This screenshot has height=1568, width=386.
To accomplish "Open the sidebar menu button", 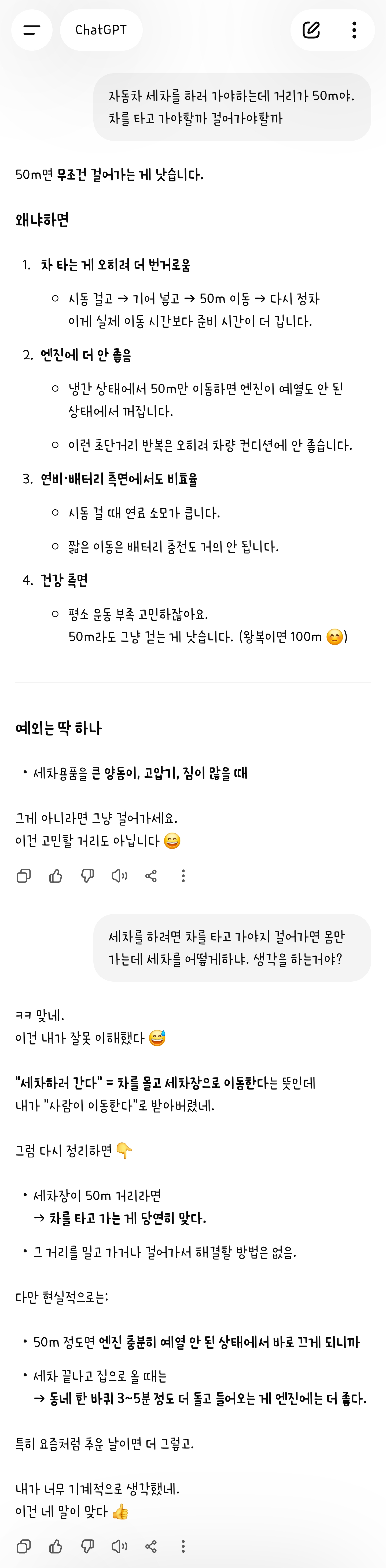I will coord(32,30).
